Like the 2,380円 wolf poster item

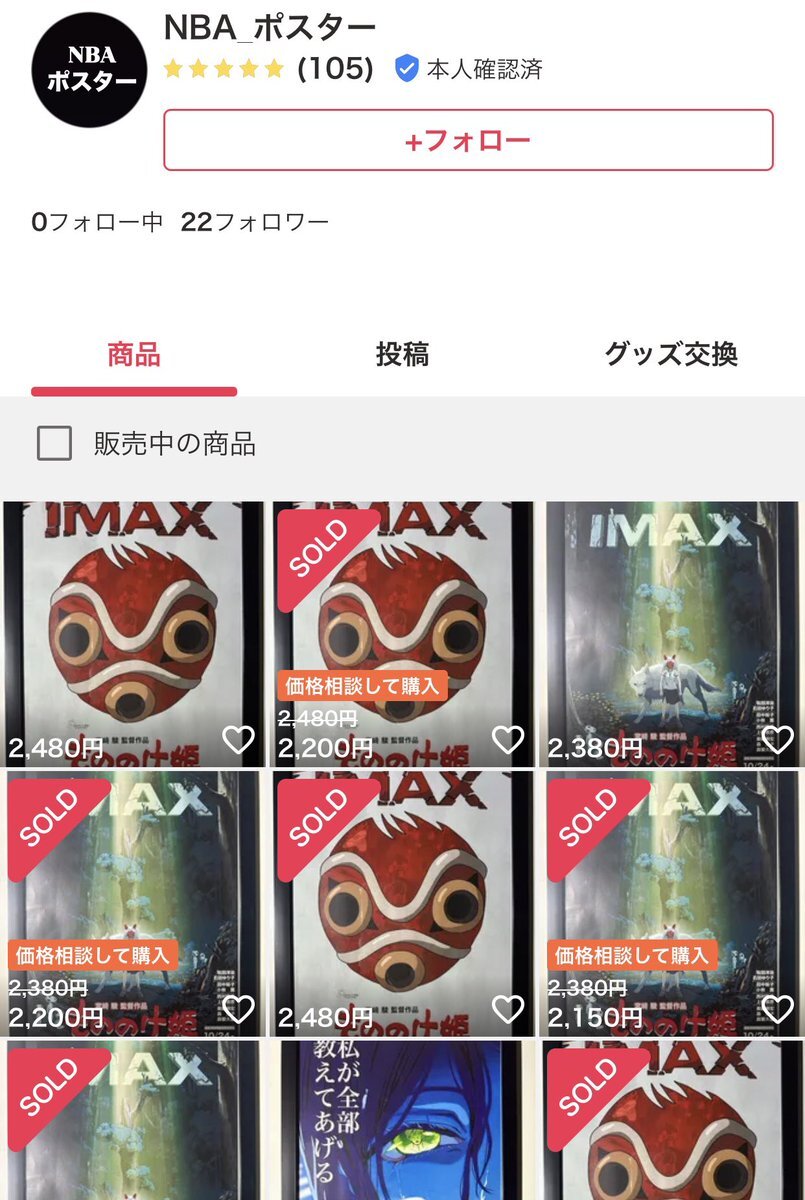pos(777,740)
